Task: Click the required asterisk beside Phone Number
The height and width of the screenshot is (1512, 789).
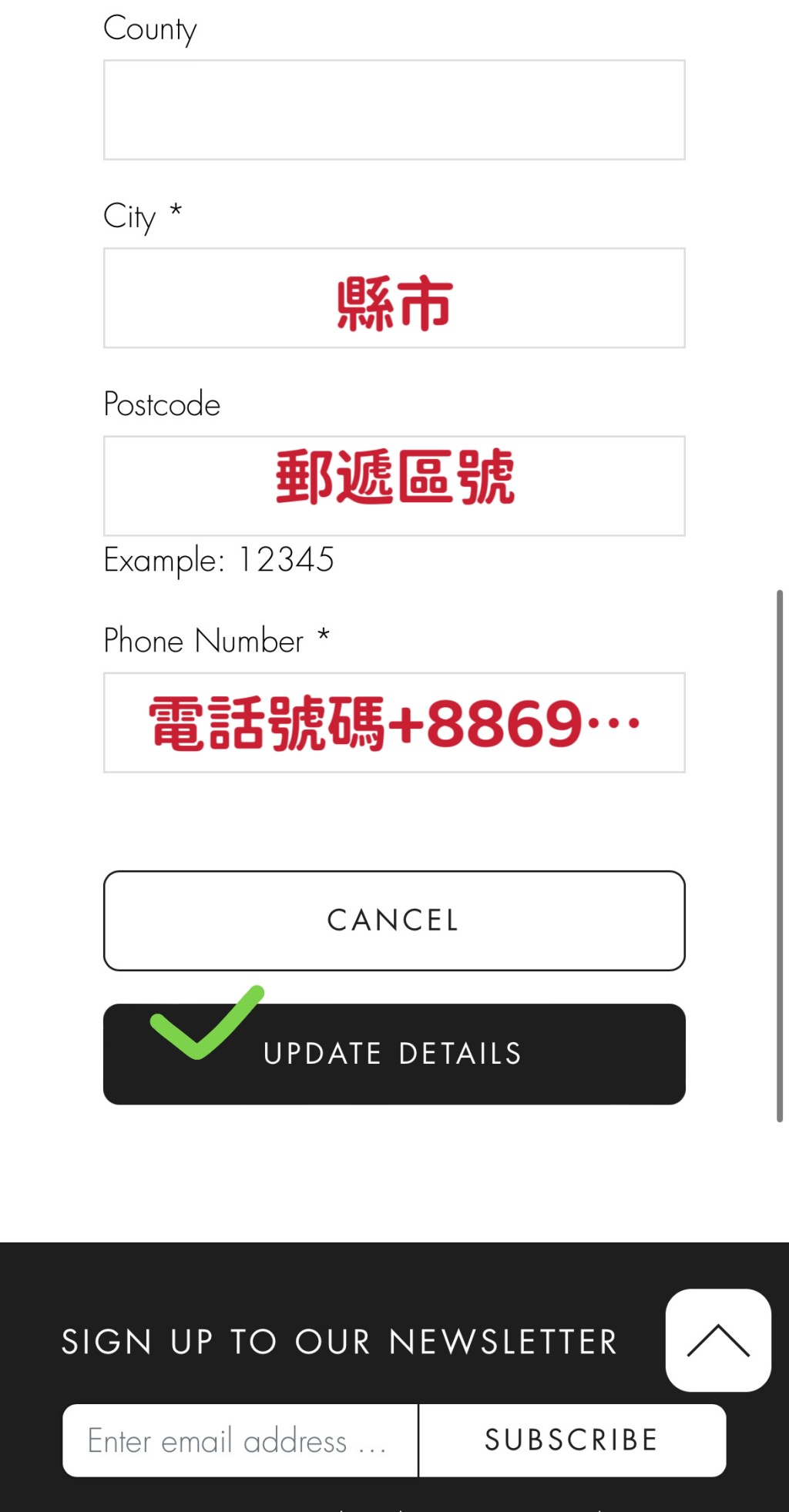Action: [323, 637]
